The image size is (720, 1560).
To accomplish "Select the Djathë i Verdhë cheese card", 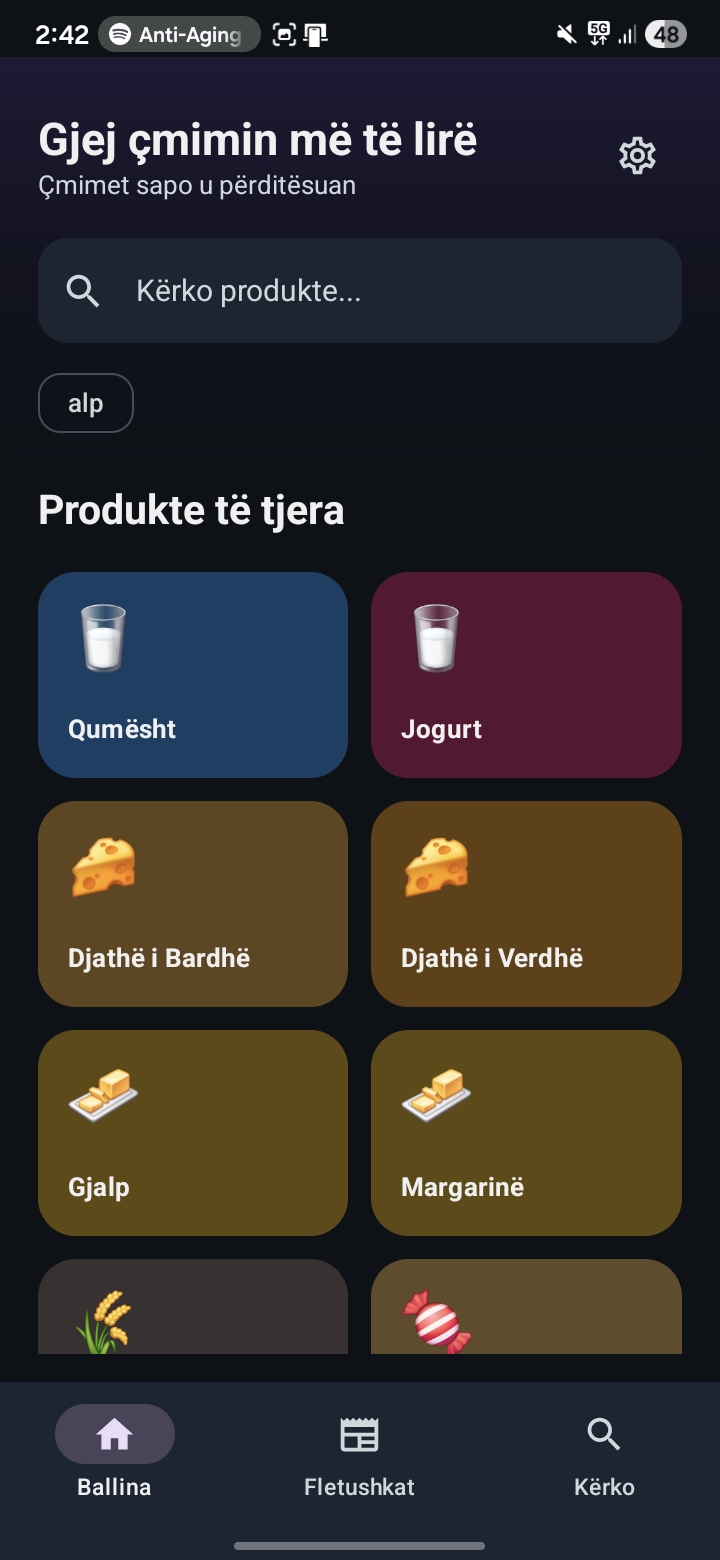I will pos(526,903).
